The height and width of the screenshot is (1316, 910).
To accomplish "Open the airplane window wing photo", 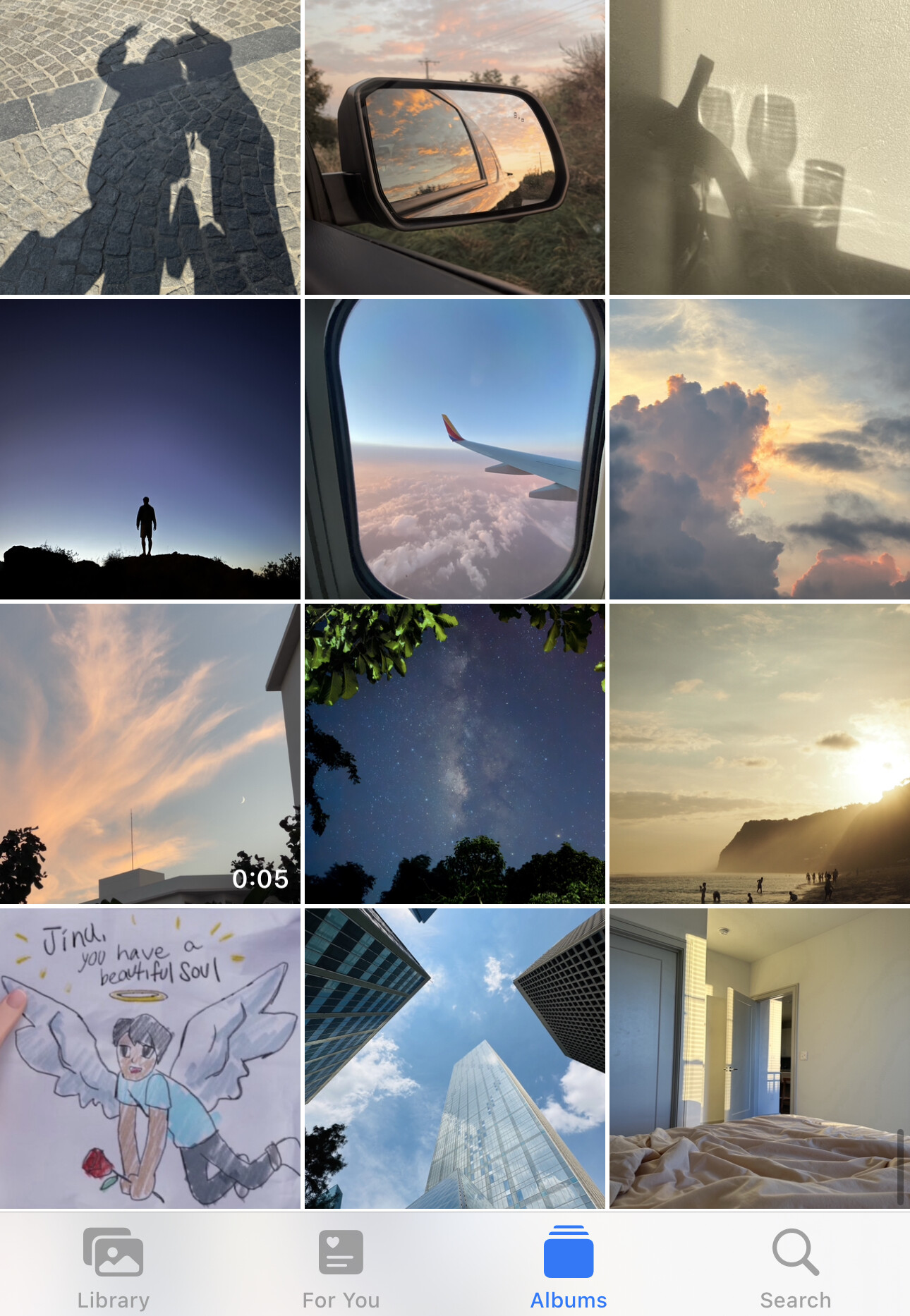I will coord(454,449).
